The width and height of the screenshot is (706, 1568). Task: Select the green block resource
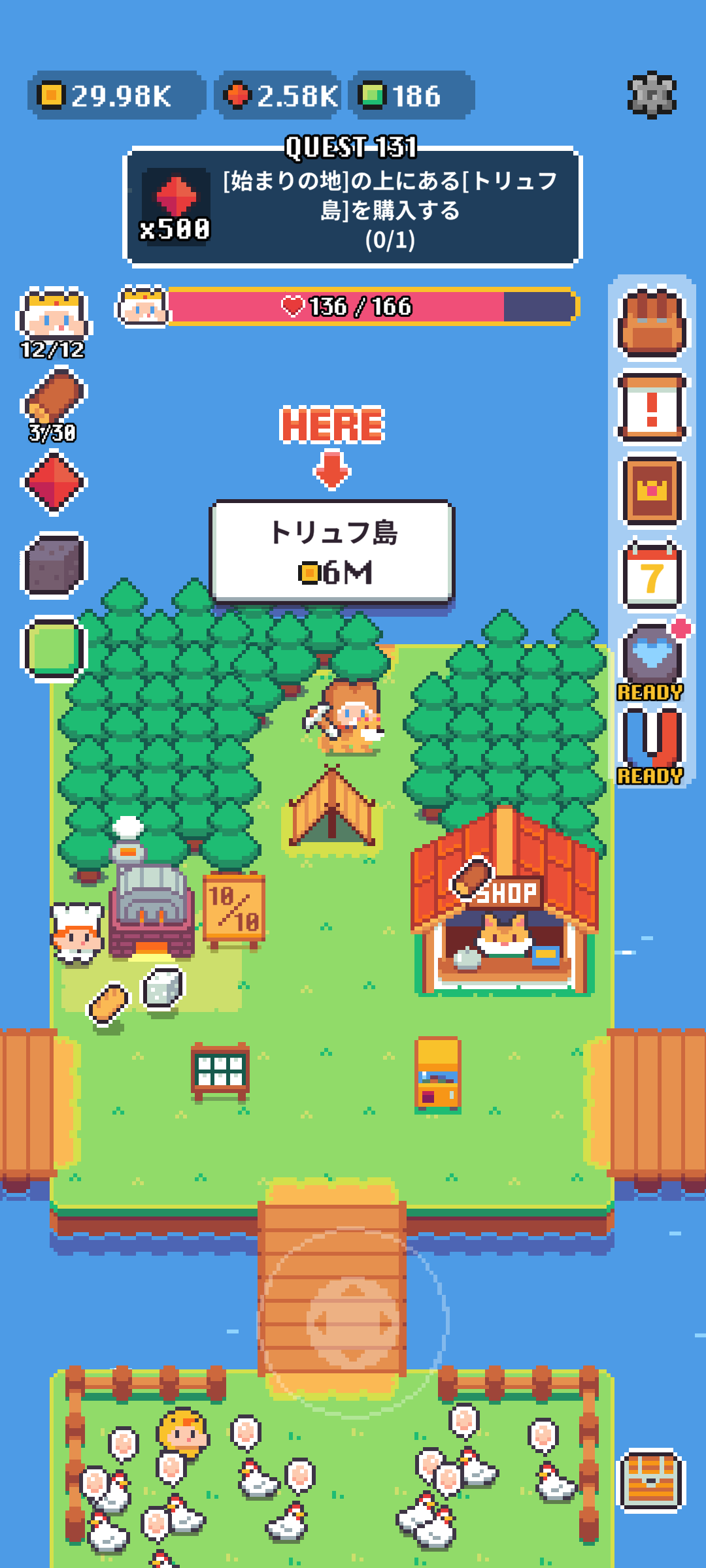click(x=54, y=648)
